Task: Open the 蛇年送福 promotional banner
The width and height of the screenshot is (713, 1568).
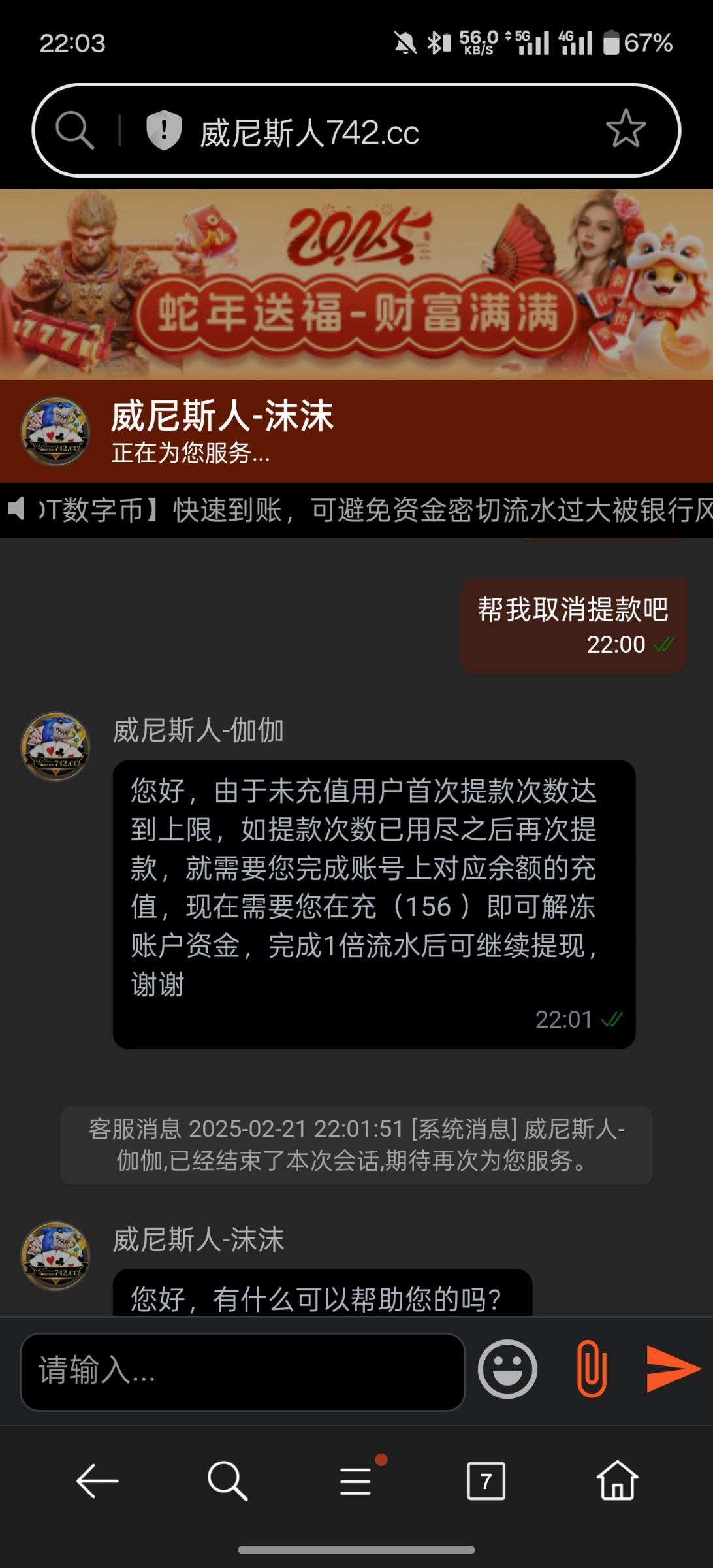Action: tap(356, 285)
